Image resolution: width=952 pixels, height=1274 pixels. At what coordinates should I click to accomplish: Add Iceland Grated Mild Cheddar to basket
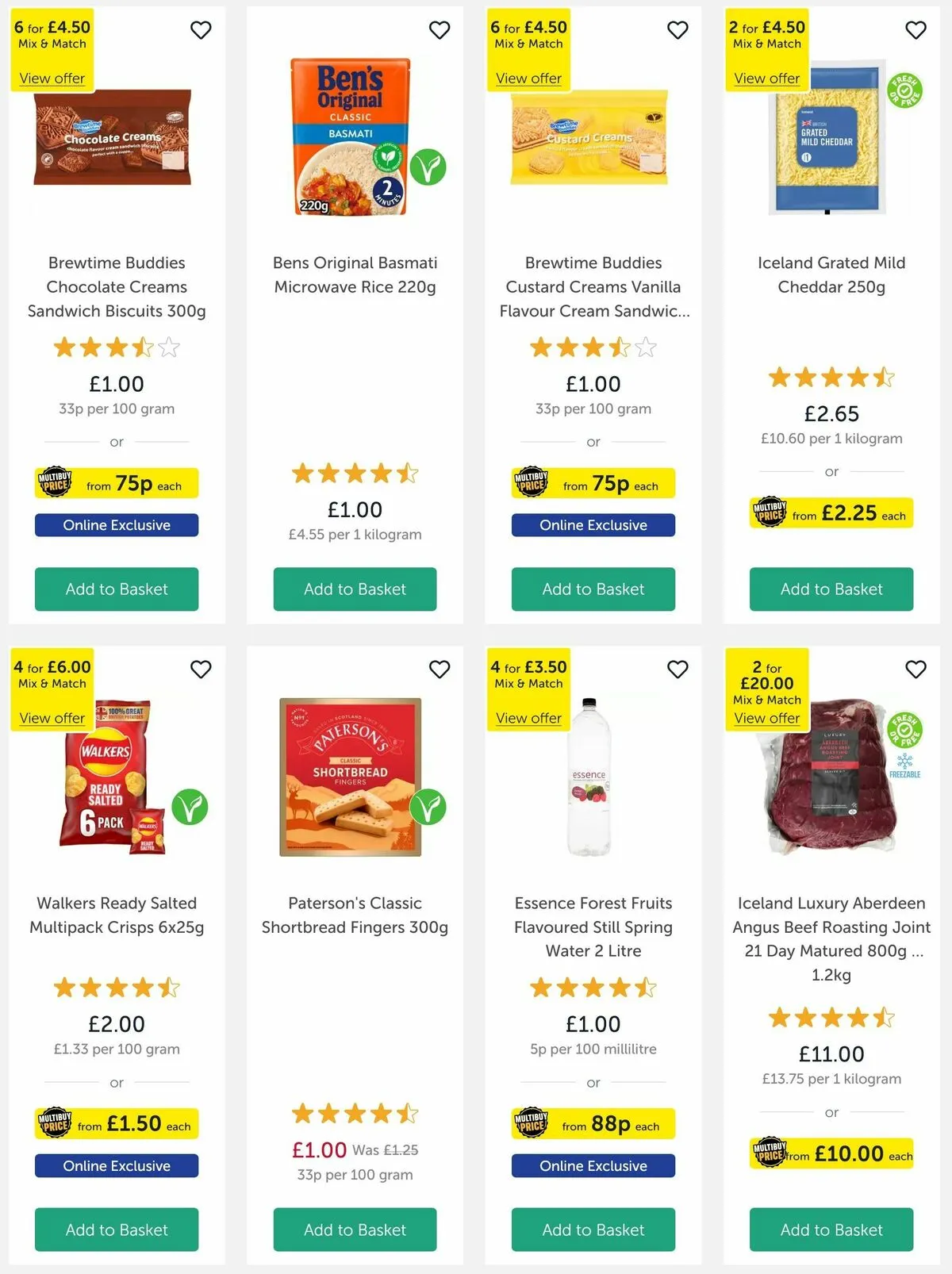click(831, 589)
